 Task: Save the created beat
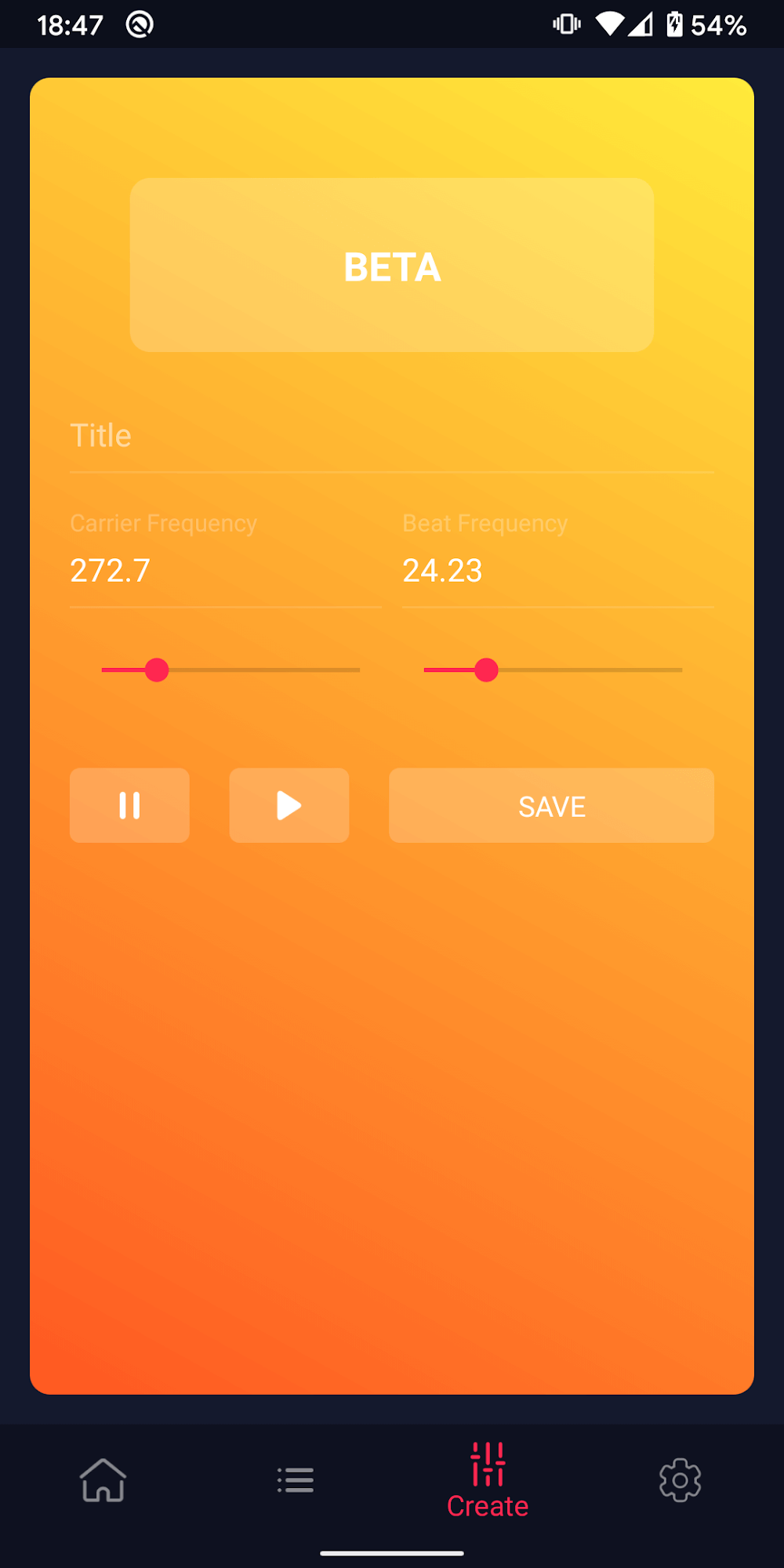point(551,805)
